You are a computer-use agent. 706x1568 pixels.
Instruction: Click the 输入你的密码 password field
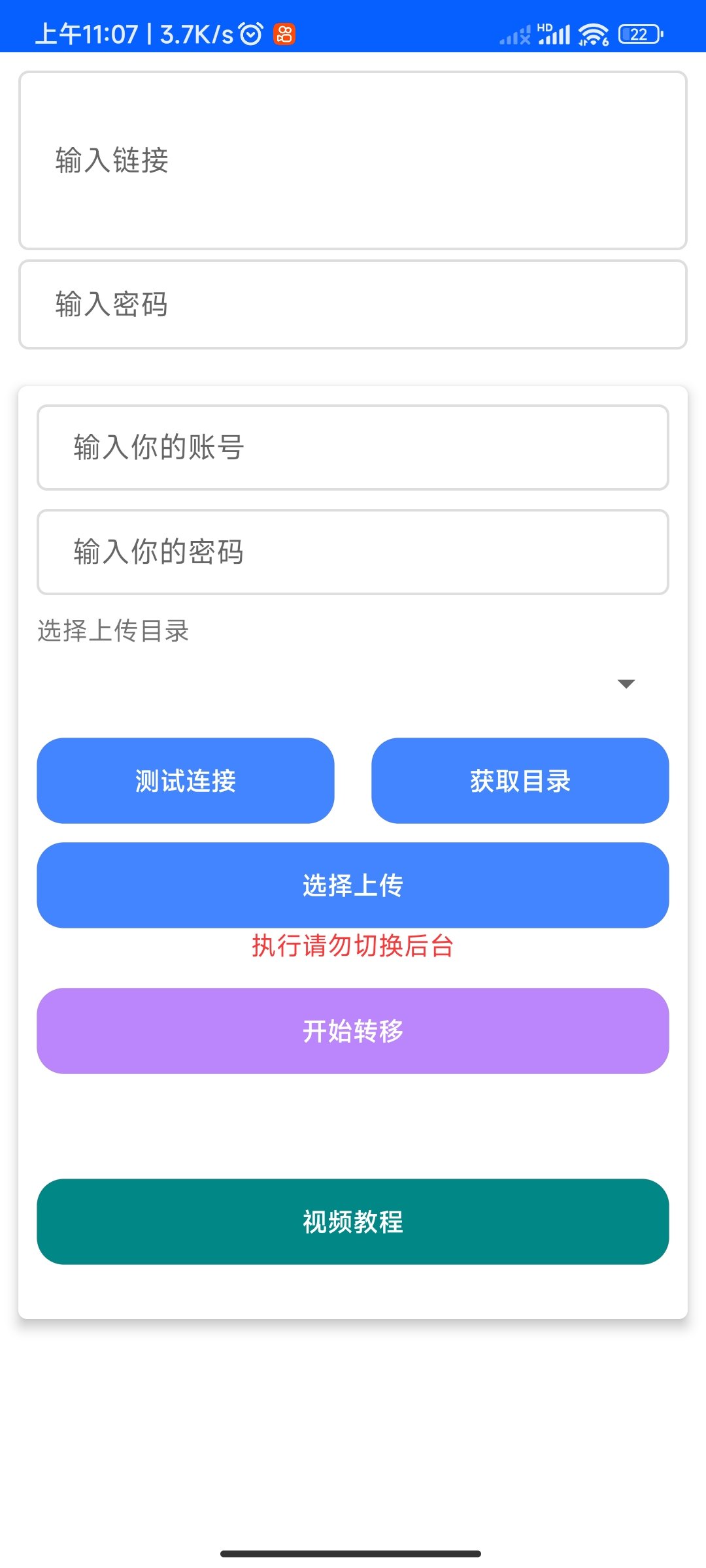[353, 552]
